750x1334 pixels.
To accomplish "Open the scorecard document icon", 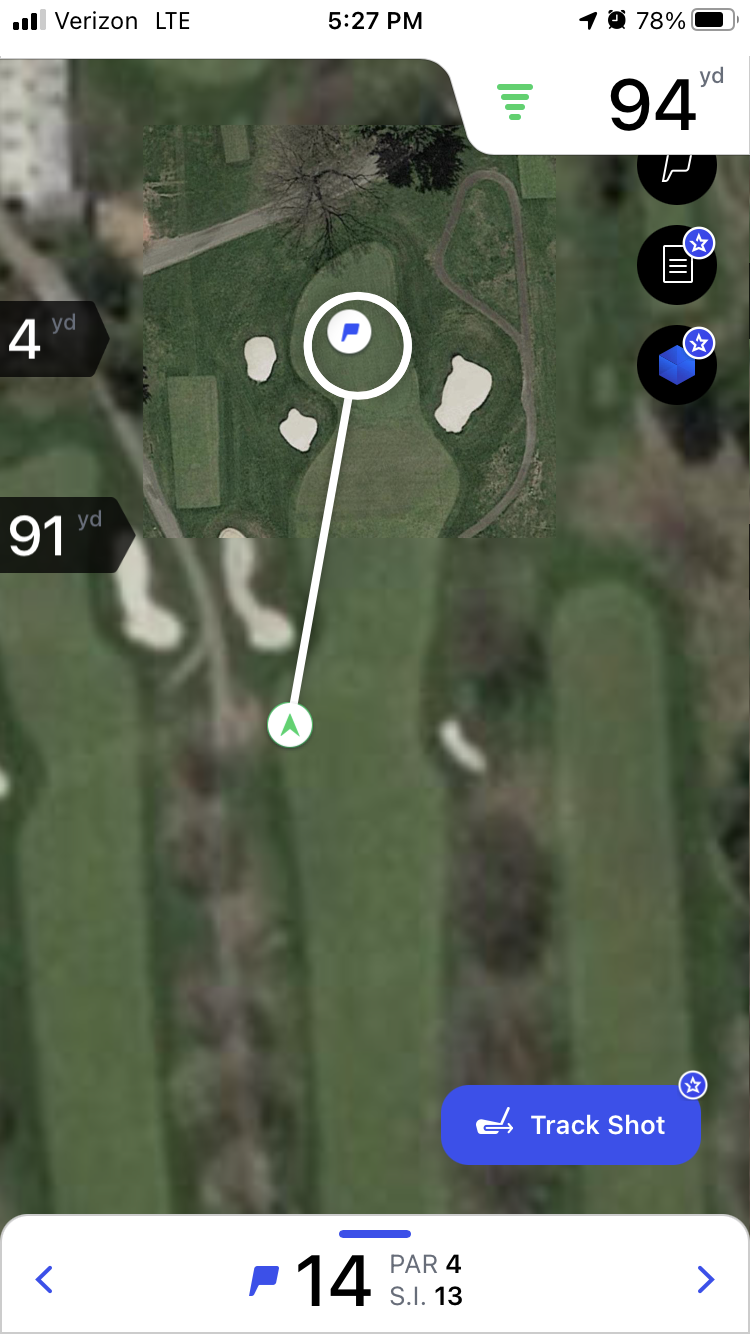I will [677, 265].
